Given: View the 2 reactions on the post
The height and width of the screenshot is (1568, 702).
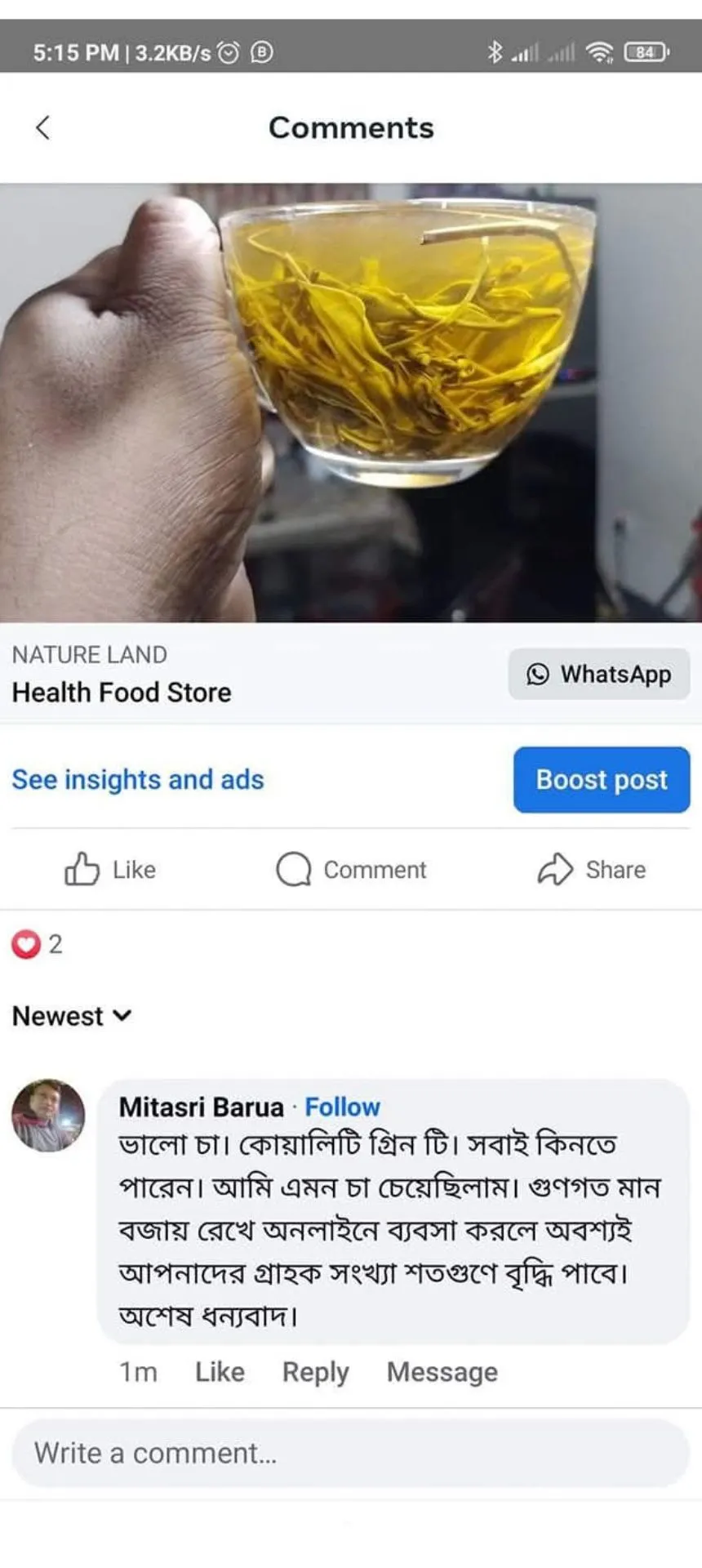Looking at the screenshot, I should coord(38,944).
